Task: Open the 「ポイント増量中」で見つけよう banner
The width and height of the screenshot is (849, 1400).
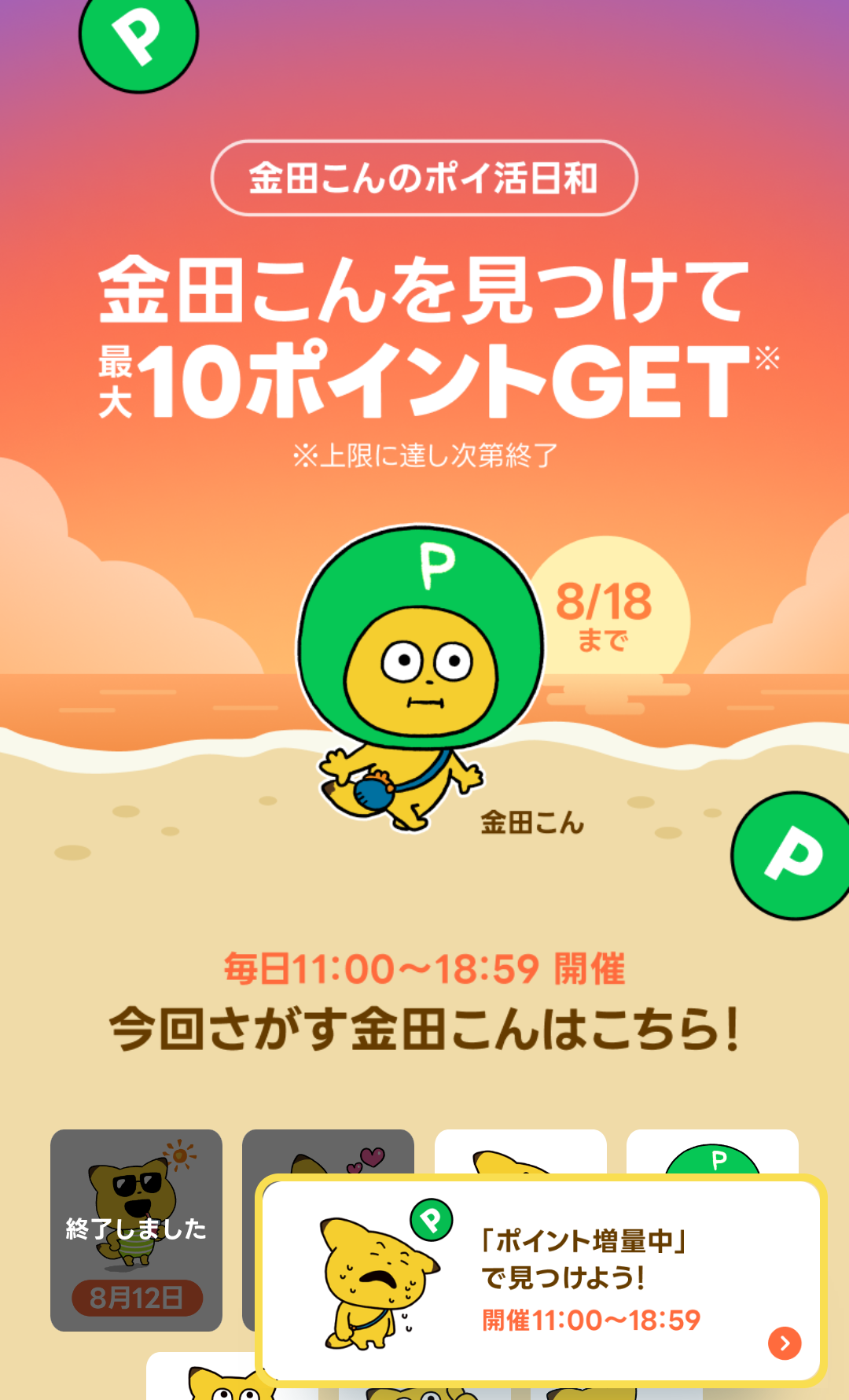Action: point(541,1280)
